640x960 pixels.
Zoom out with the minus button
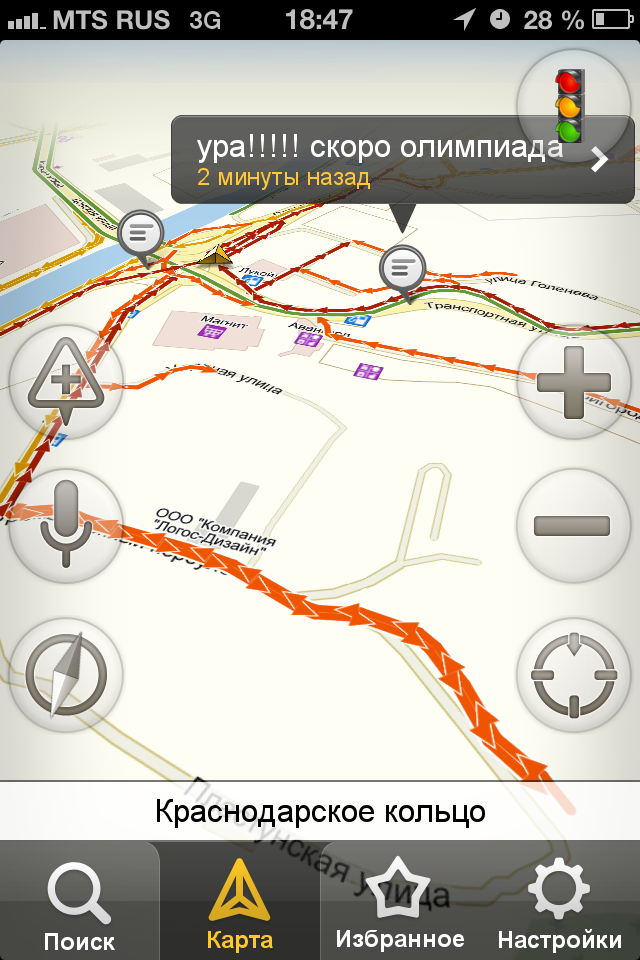[573, 525]
